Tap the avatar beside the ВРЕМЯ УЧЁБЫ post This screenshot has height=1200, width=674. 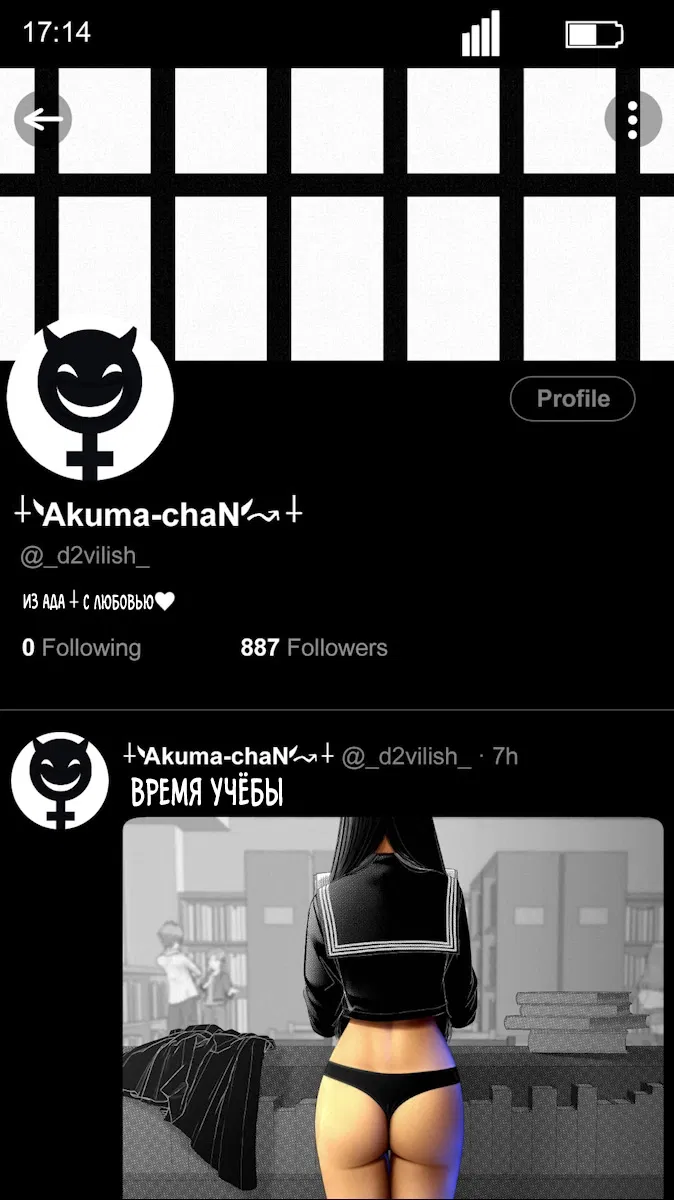pyautogui.click(x=60, y=781)
